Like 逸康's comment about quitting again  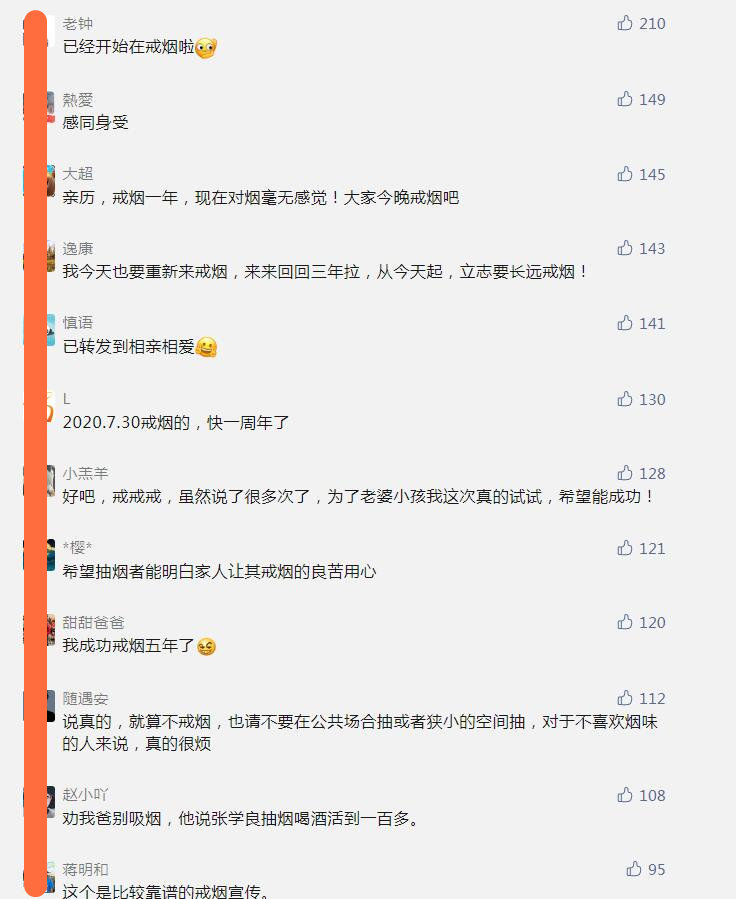tap(625, 247)
